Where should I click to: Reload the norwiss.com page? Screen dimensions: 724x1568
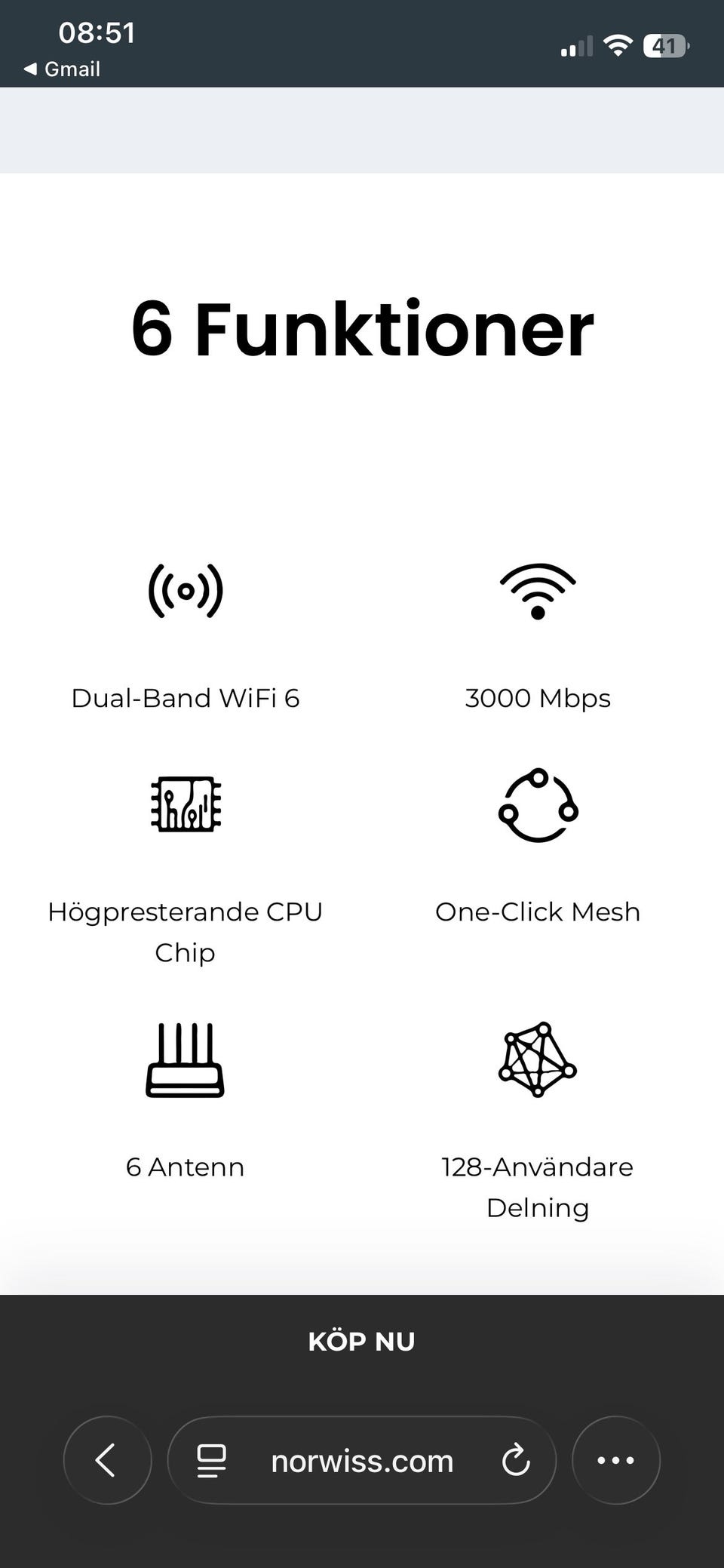pos(516,1460)
